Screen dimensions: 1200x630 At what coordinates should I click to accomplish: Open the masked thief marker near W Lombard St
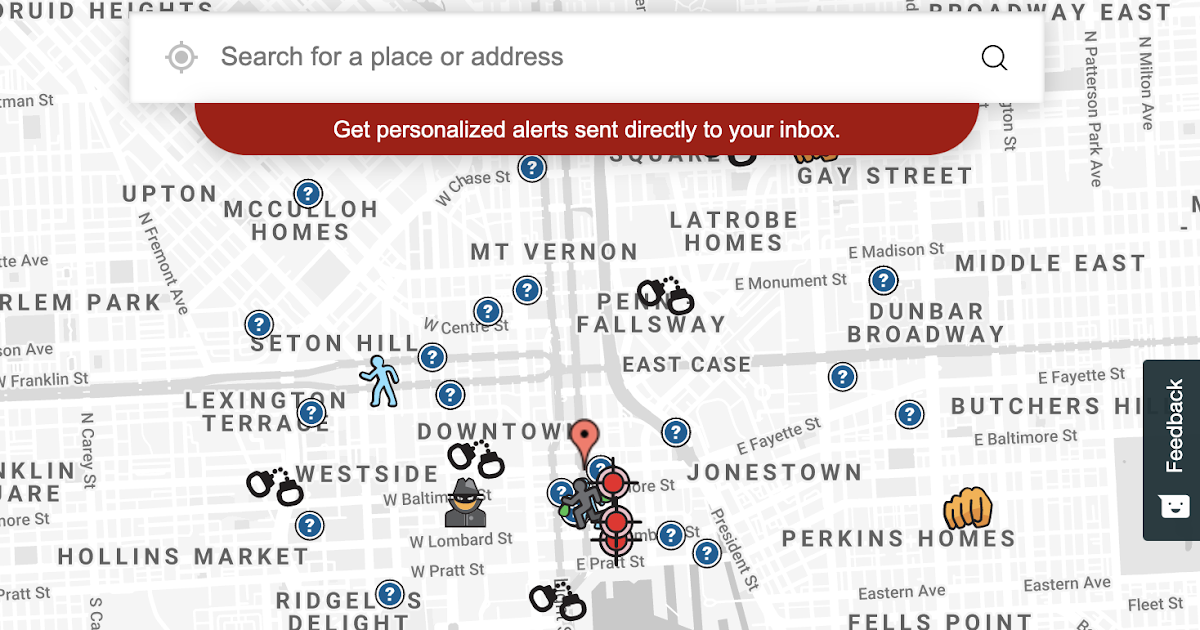466,502
